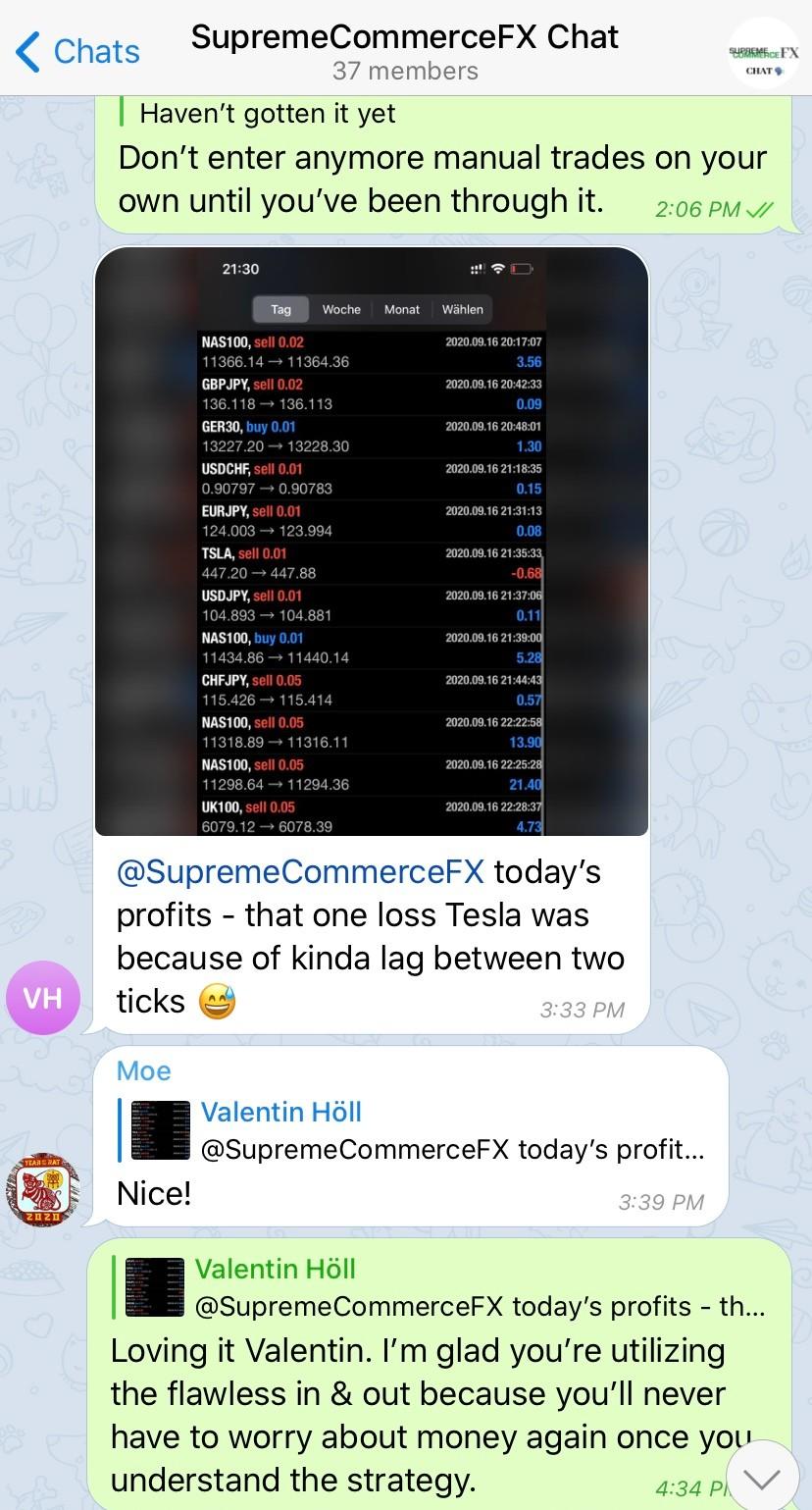Go back to Chats list
812x1510 pixels.
(x=78, y=51)
